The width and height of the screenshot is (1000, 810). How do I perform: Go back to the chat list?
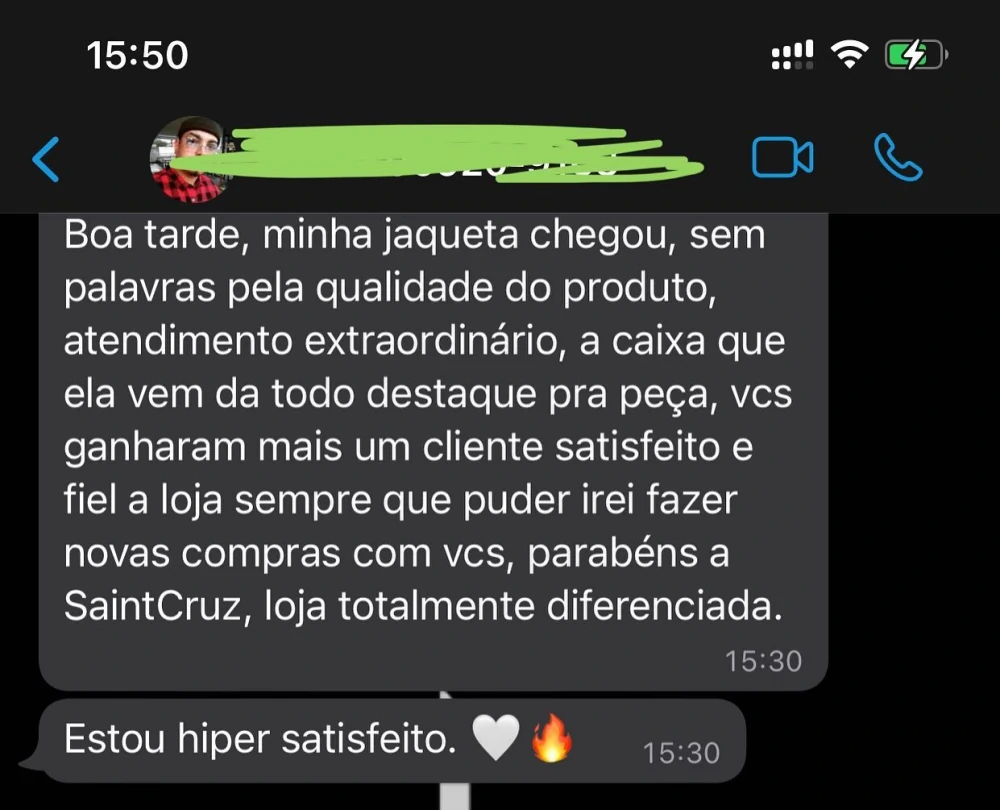(x=46, y=159)
